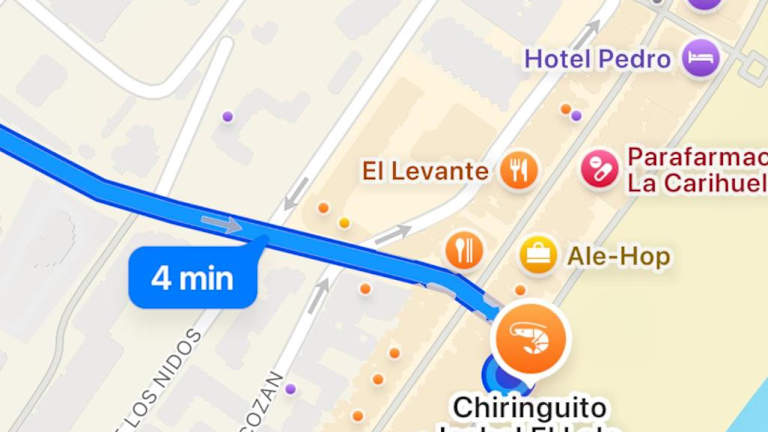Tap the Parafarmacia La Carihuela pin

pos(600,168)
